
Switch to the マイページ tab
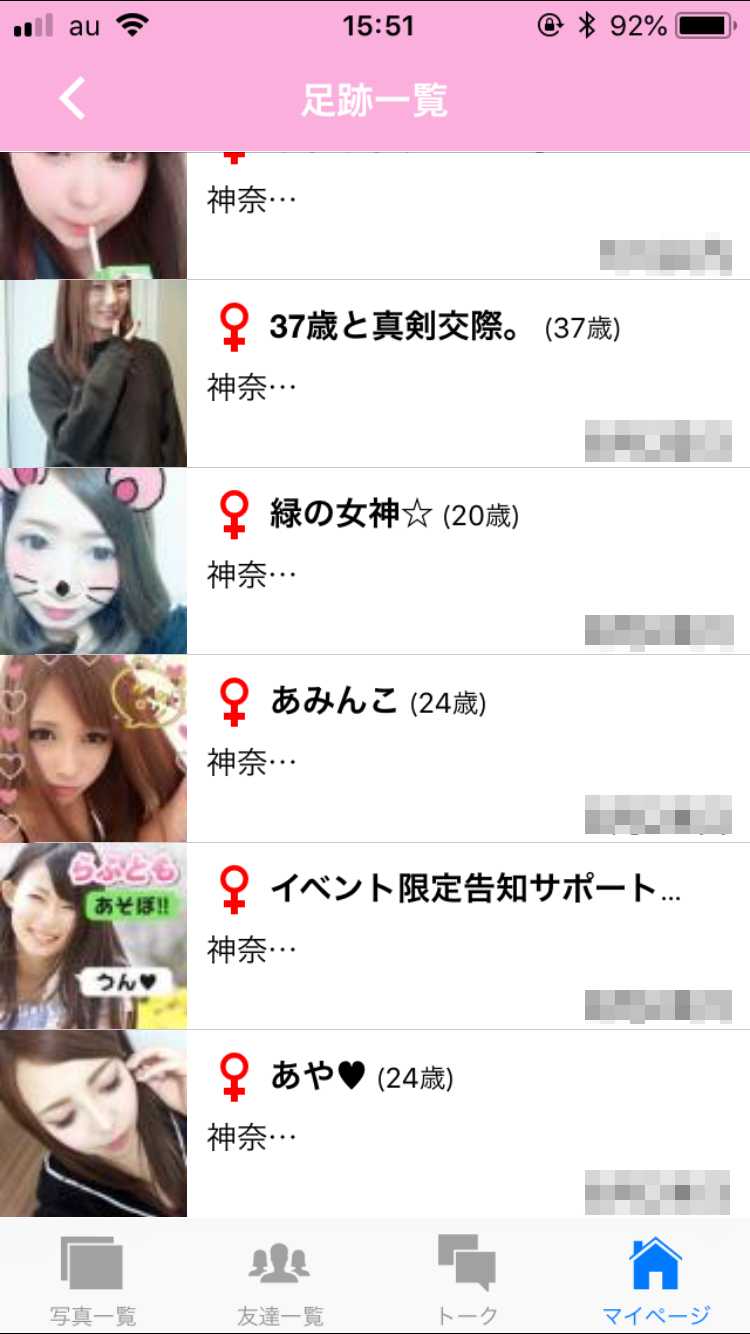coord(656,1278)
